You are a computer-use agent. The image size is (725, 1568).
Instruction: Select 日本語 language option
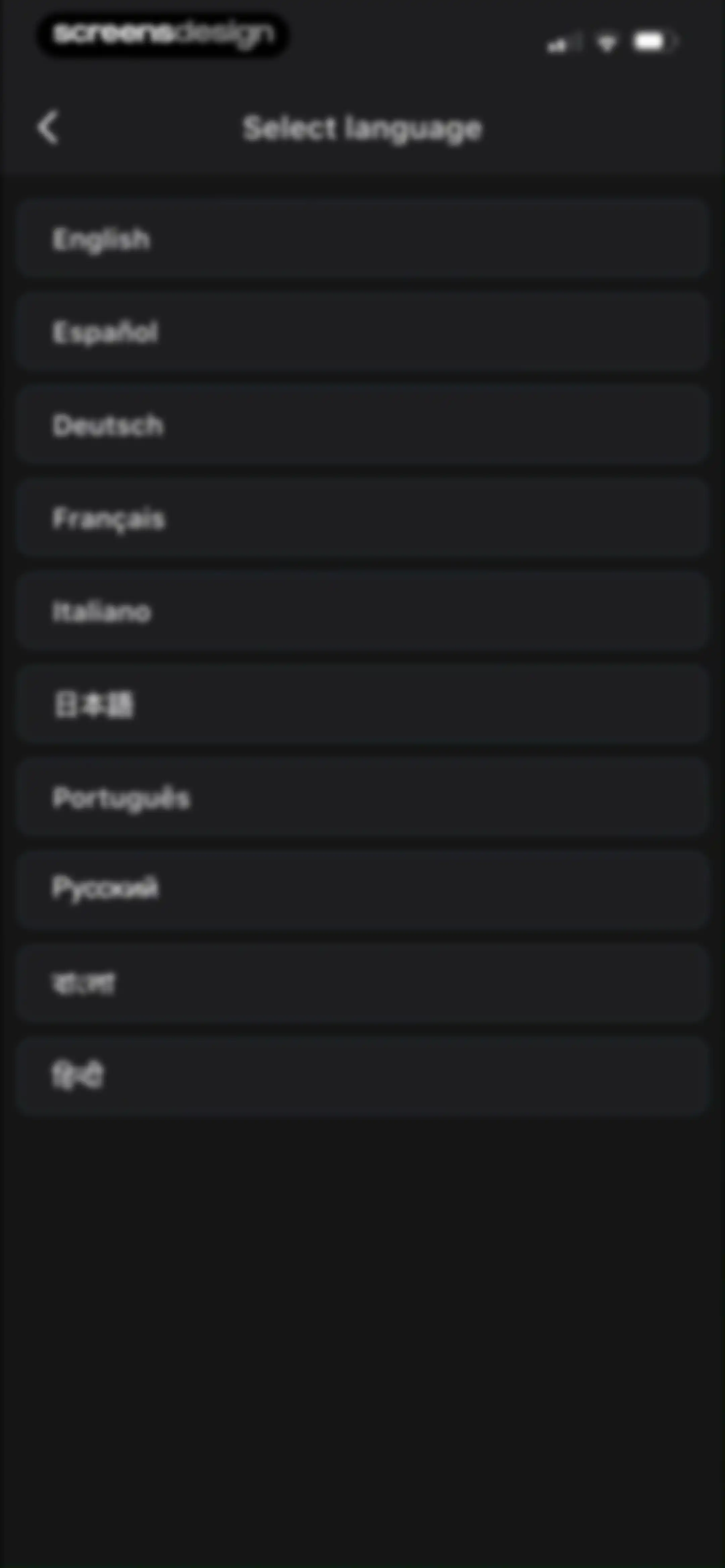(x=363, y=704)
